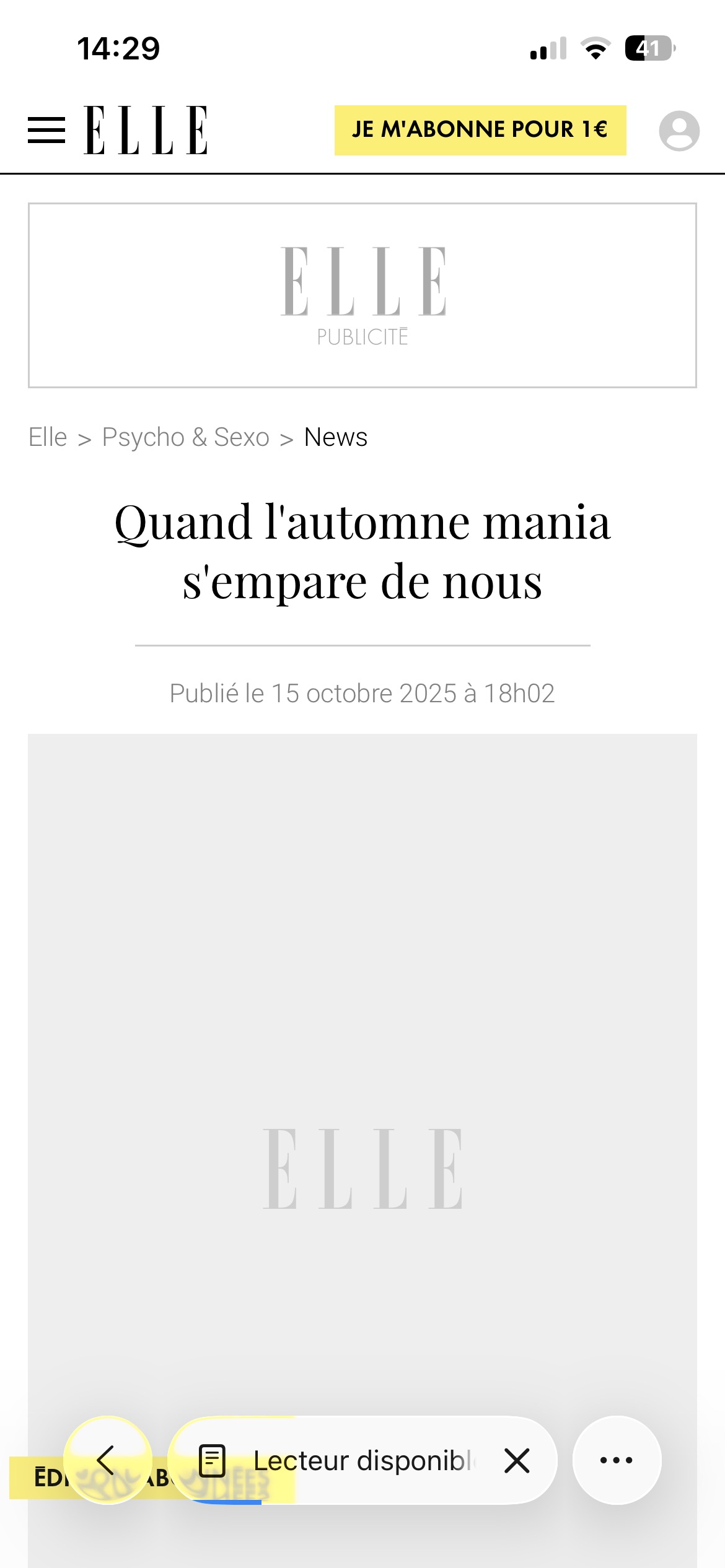
Task: Go back with the browser back arrow
Action: click(108, 1460)
